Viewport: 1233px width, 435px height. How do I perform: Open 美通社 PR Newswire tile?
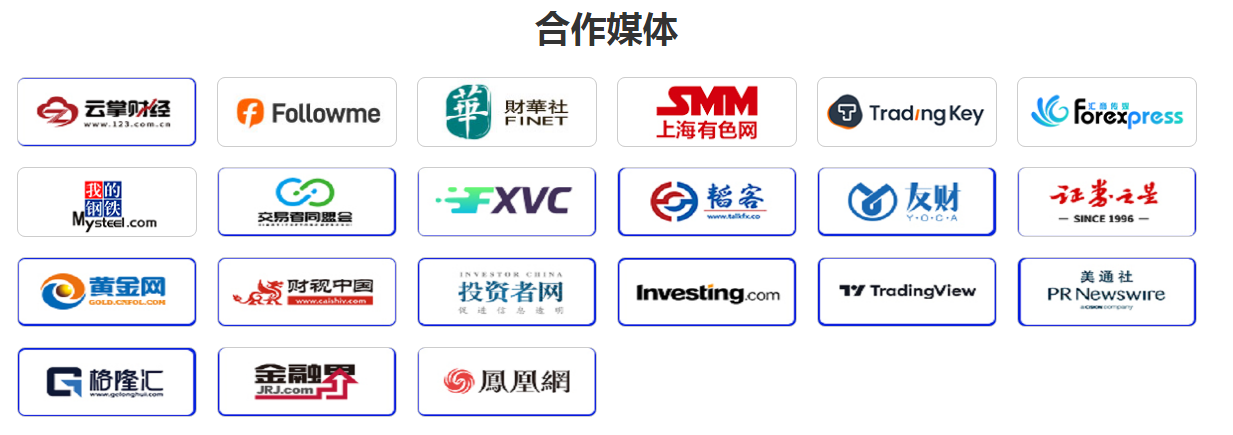click(1107, 292)
